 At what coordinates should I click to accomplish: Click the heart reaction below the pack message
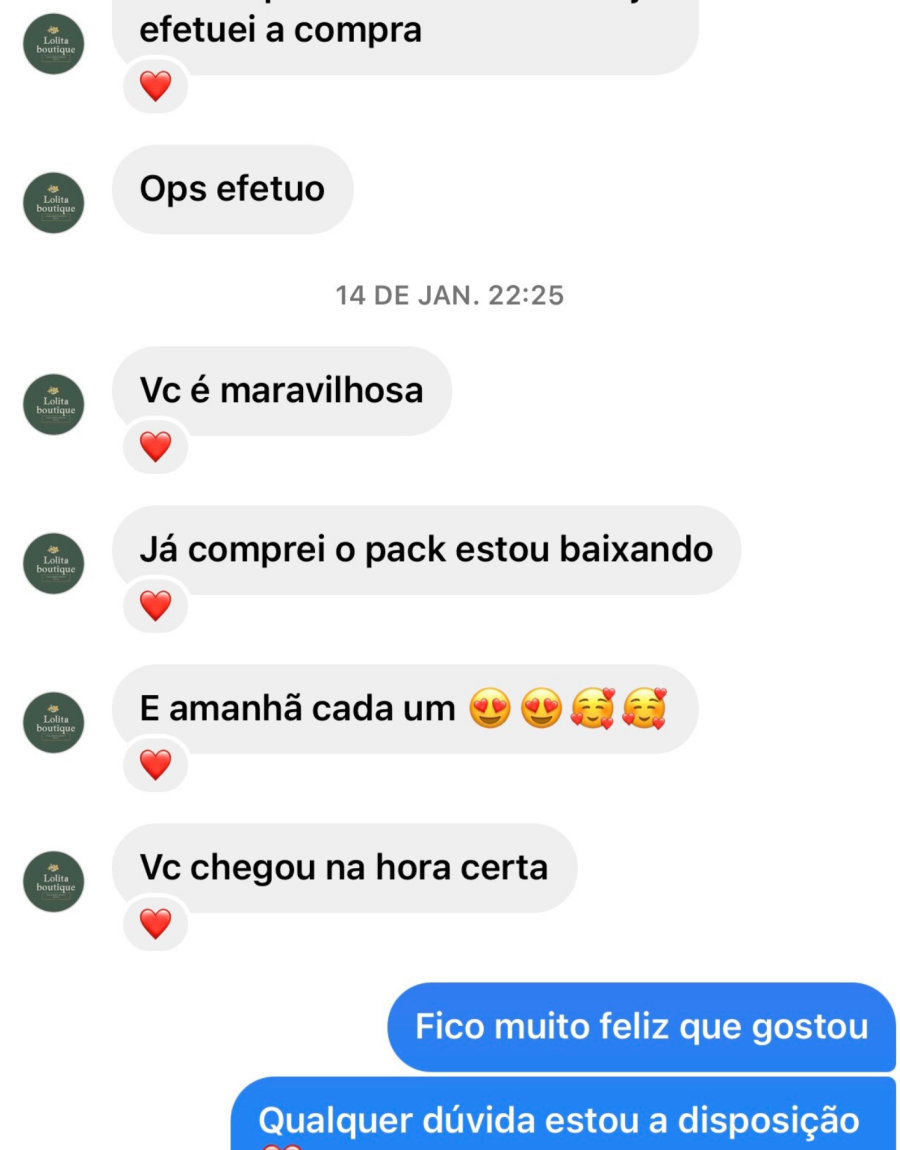pos(155,605)
